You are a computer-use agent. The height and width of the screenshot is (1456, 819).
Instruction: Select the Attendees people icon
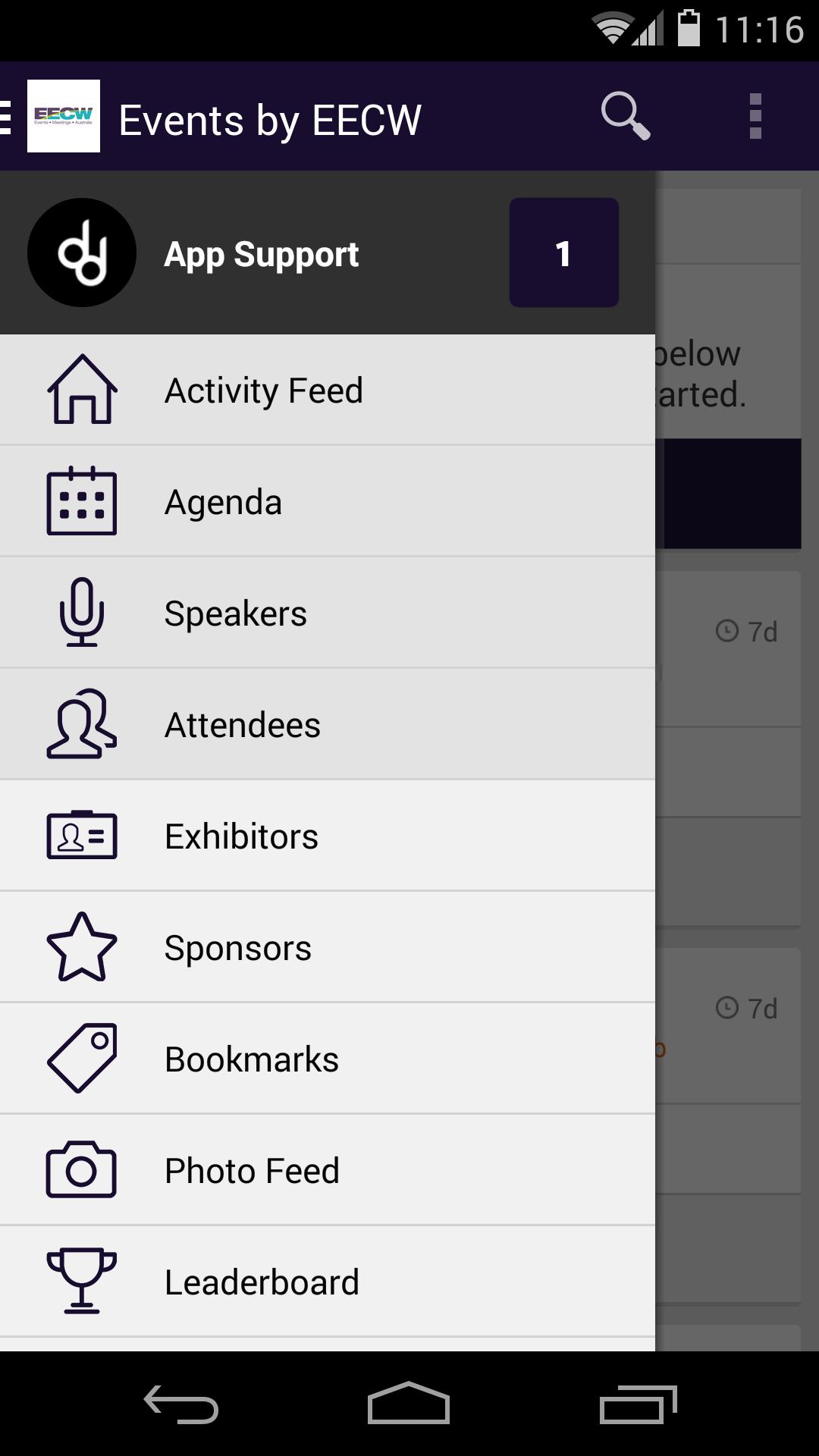pyautogui.click(x=82, y=723)
